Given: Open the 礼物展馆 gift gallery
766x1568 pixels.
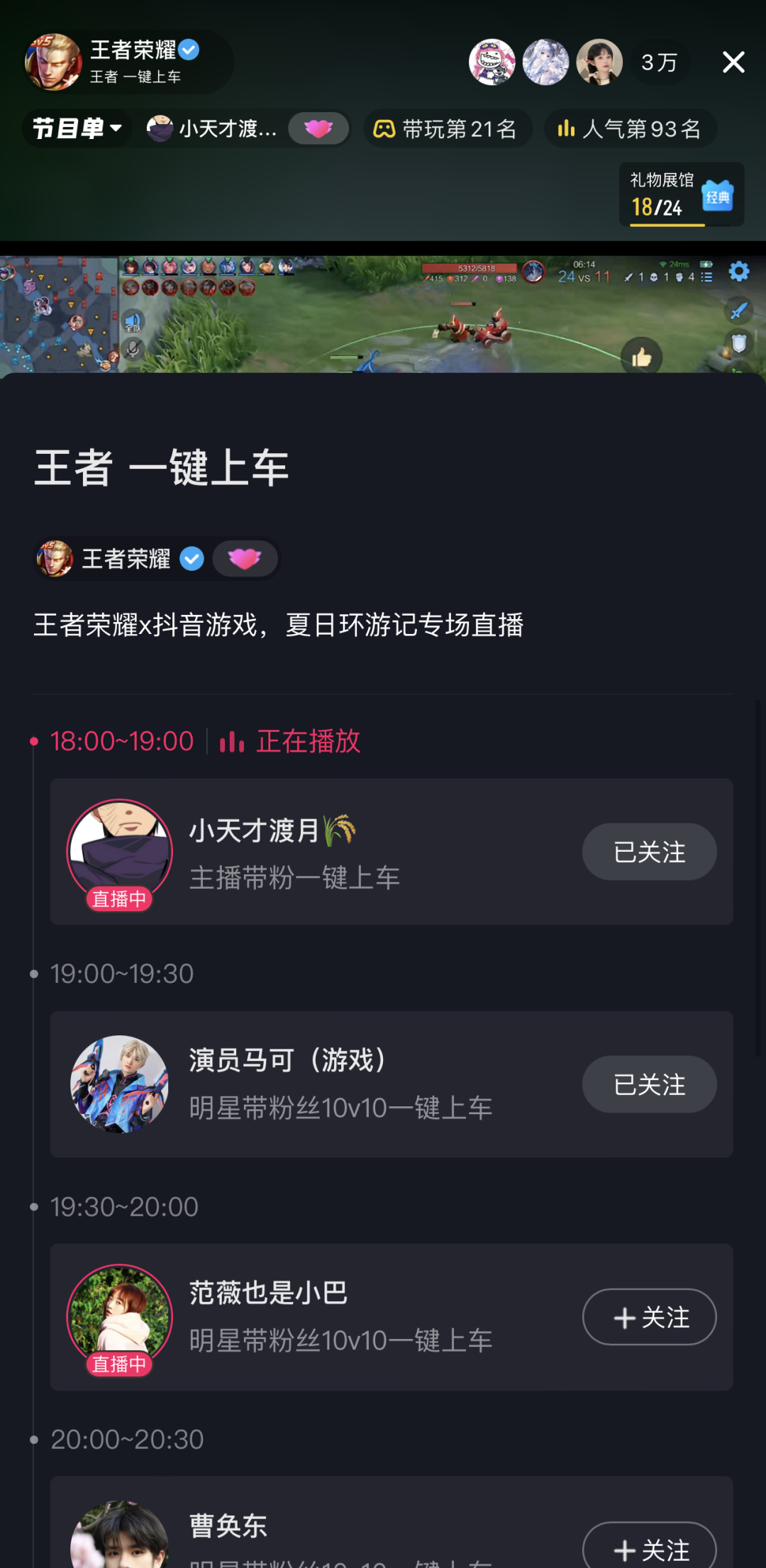Looking at the screenshot, I should pyautogui.click(x=682, y=195).
